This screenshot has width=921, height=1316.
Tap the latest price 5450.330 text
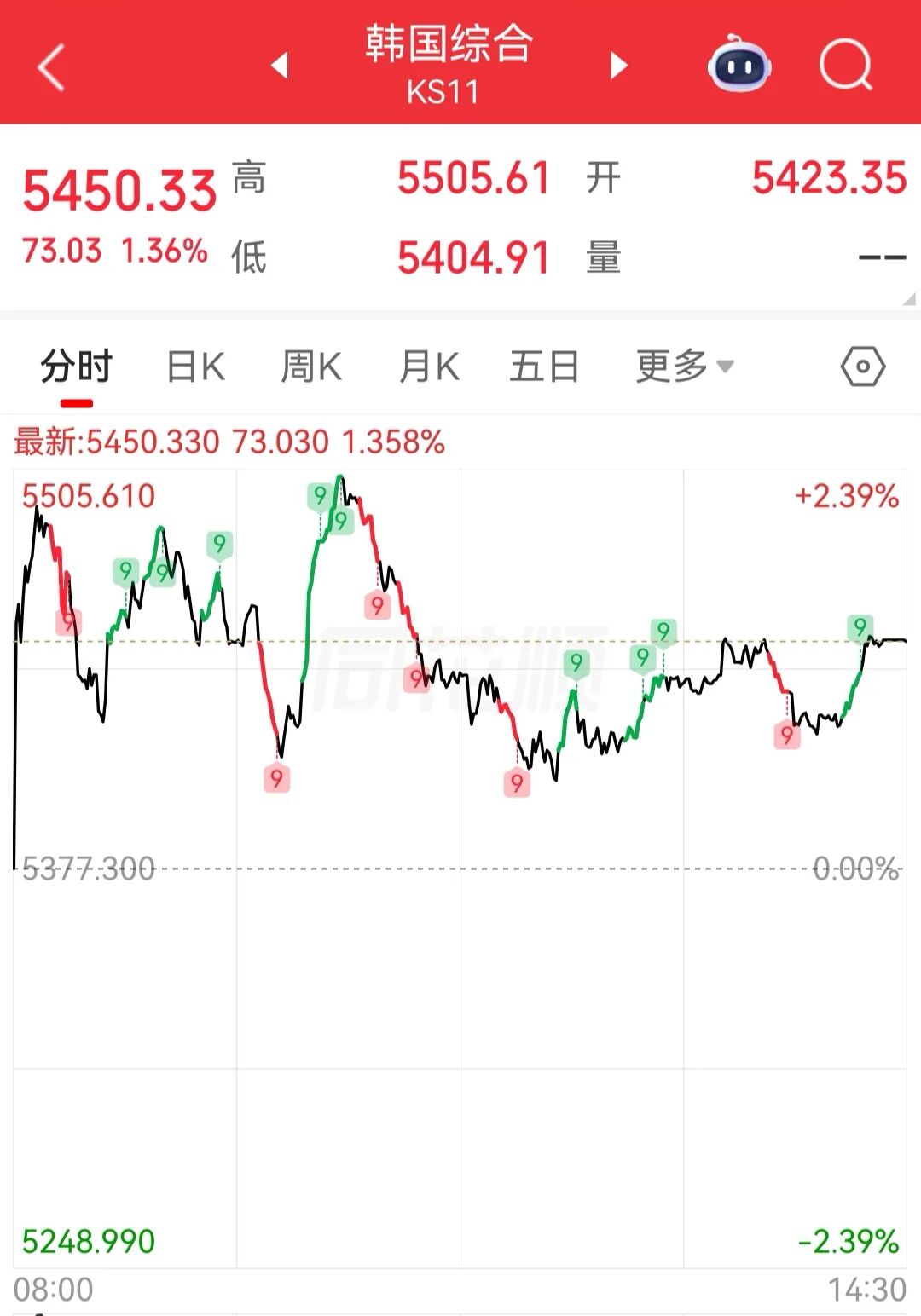tap(154, 442)
